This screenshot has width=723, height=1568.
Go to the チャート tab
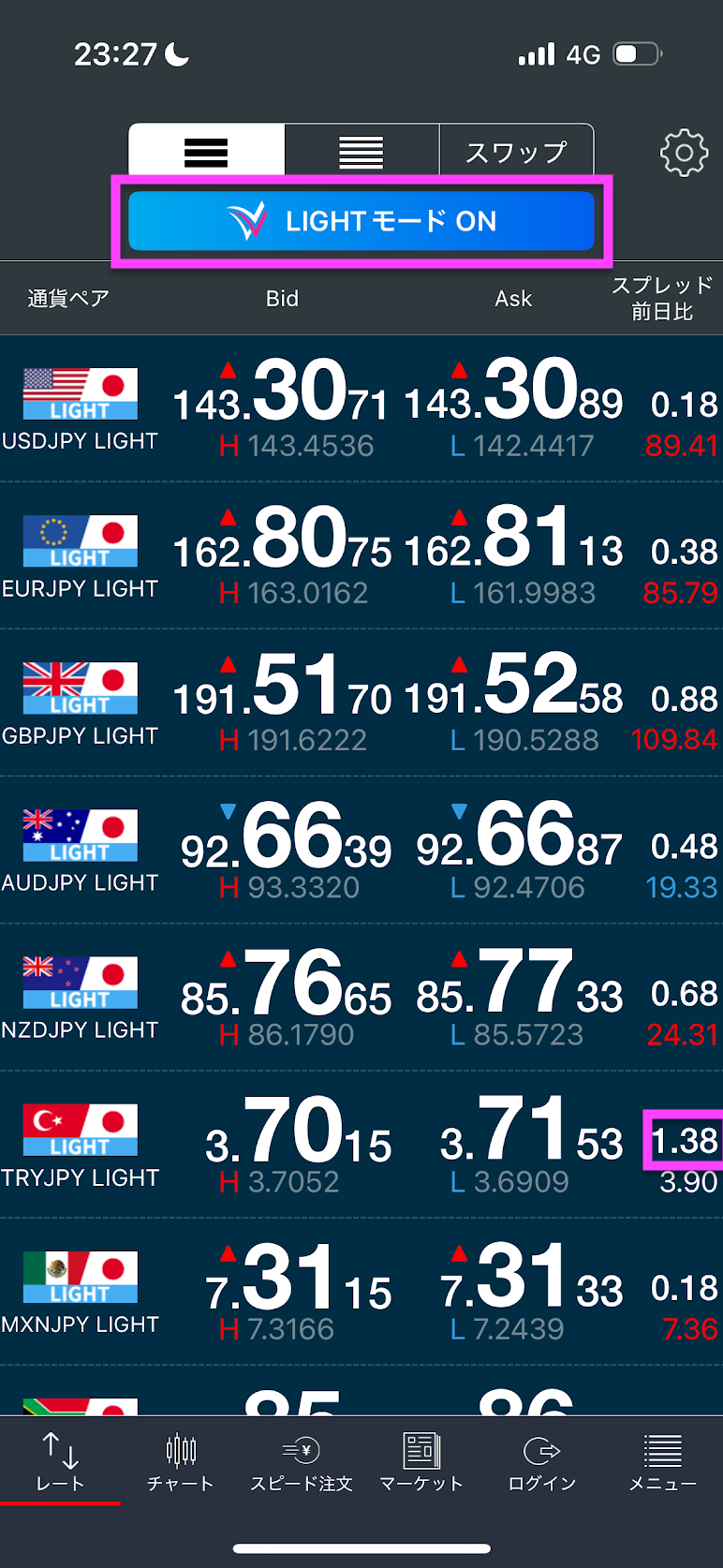[x=181, y=1462]
